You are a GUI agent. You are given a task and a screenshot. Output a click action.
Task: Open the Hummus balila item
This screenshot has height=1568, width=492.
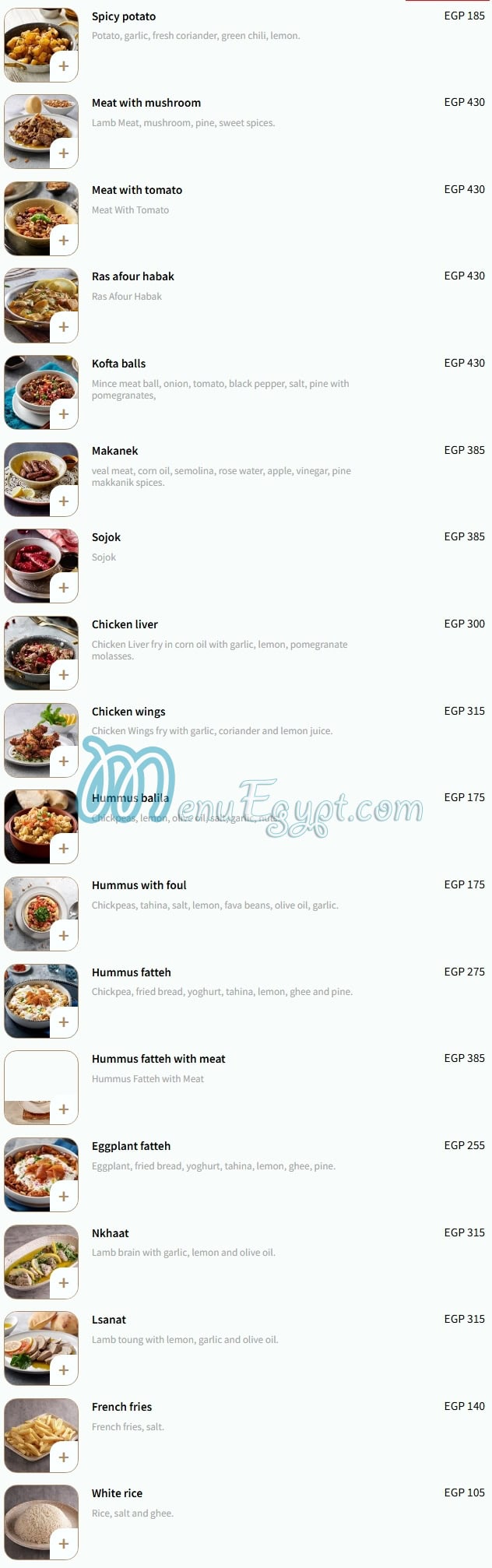coord(130,798)
